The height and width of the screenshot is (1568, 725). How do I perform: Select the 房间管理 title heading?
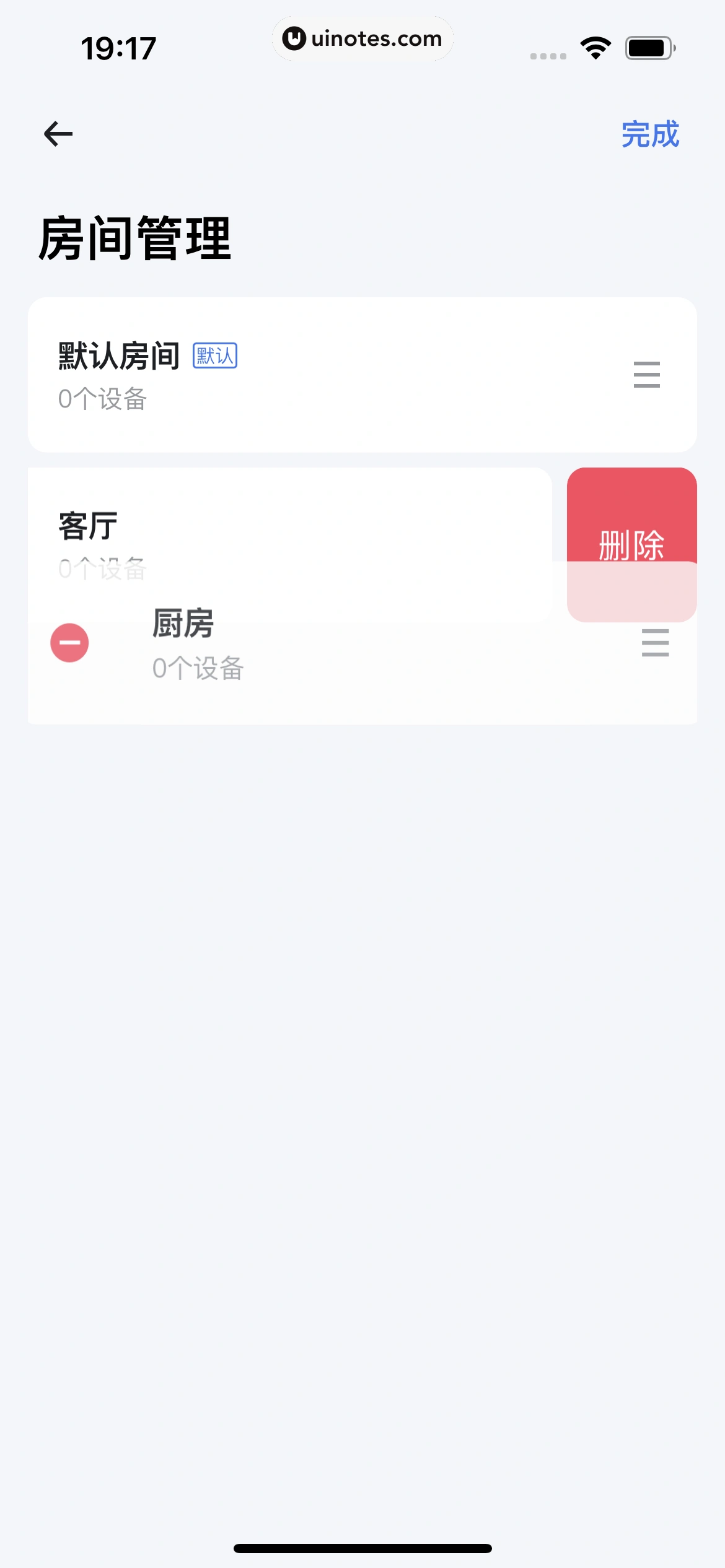134,238
